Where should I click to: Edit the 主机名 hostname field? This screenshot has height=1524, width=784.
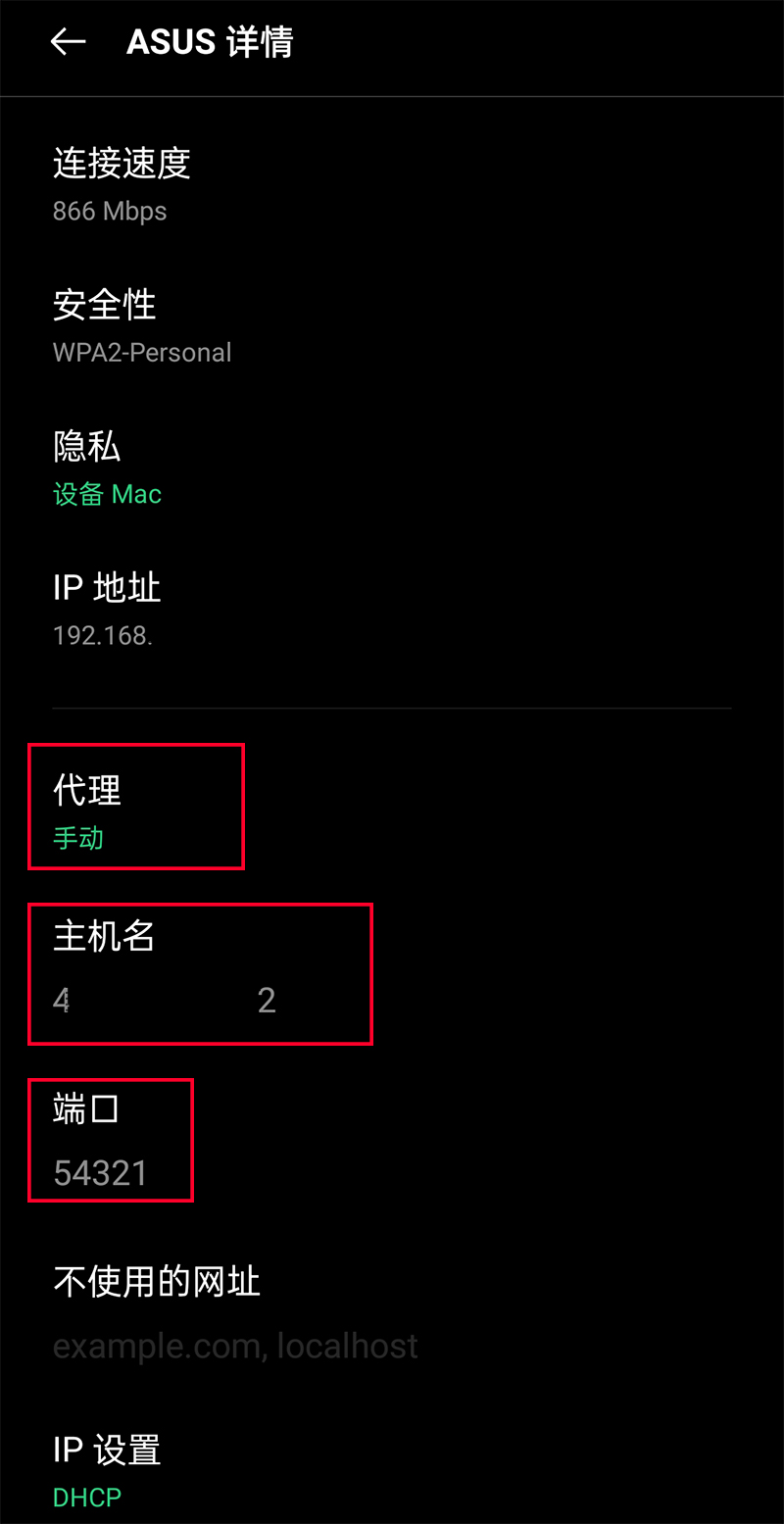pos(392,1000)
